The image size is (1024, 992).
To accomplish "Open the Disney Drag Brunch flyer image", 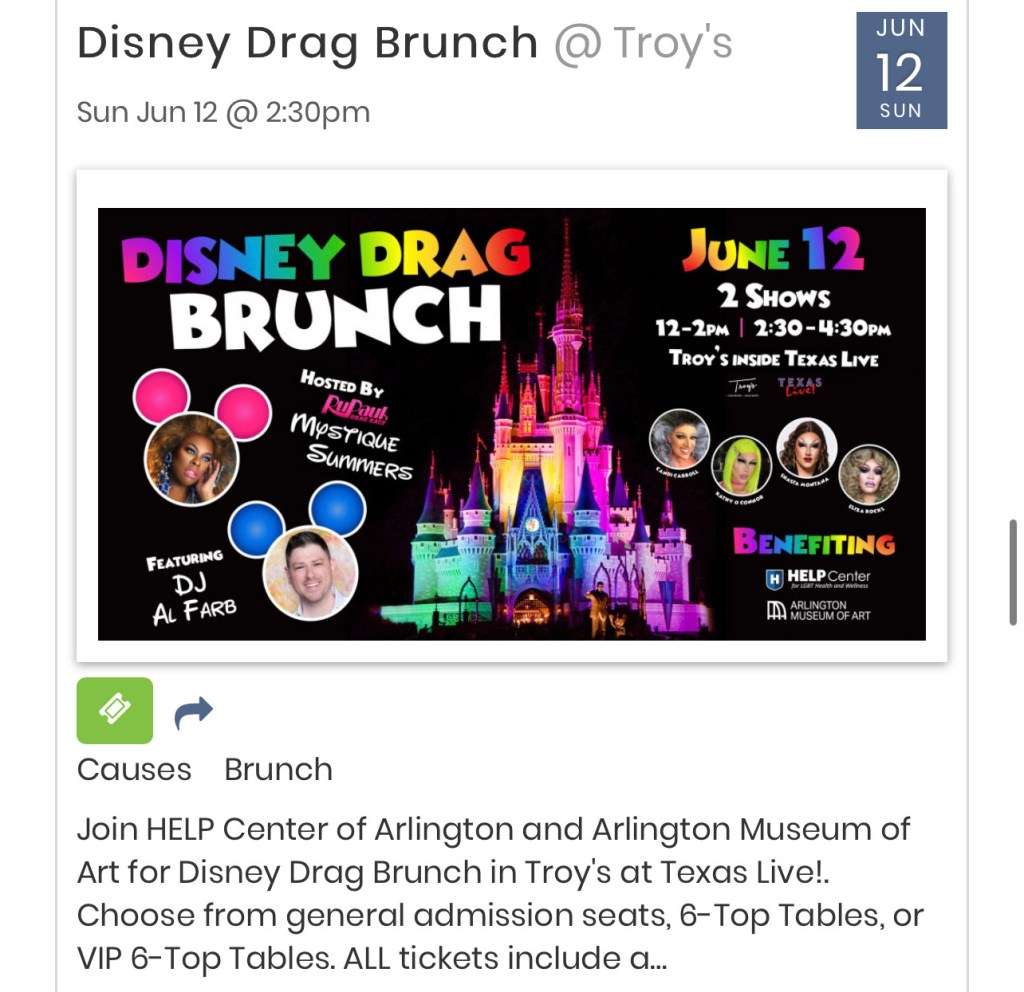I will [511, 423].
